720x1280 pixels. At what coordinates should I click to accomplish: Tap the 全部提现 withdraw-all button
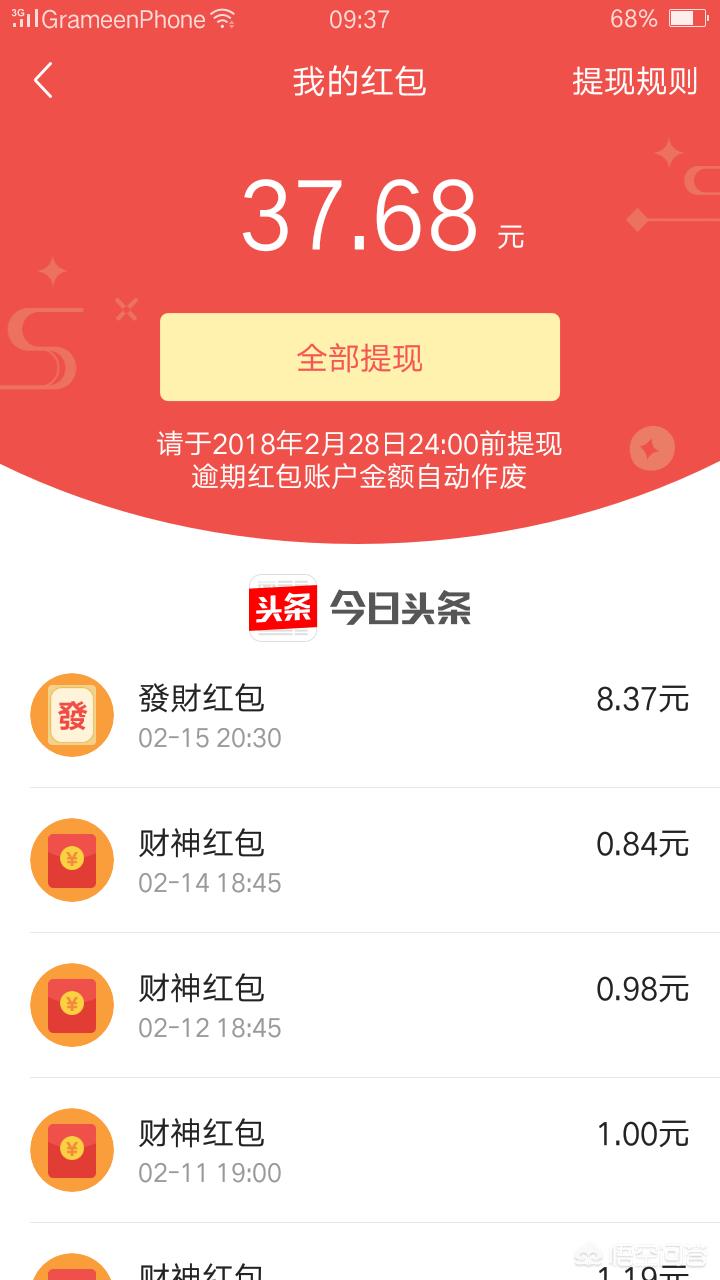tap(360, 357)
